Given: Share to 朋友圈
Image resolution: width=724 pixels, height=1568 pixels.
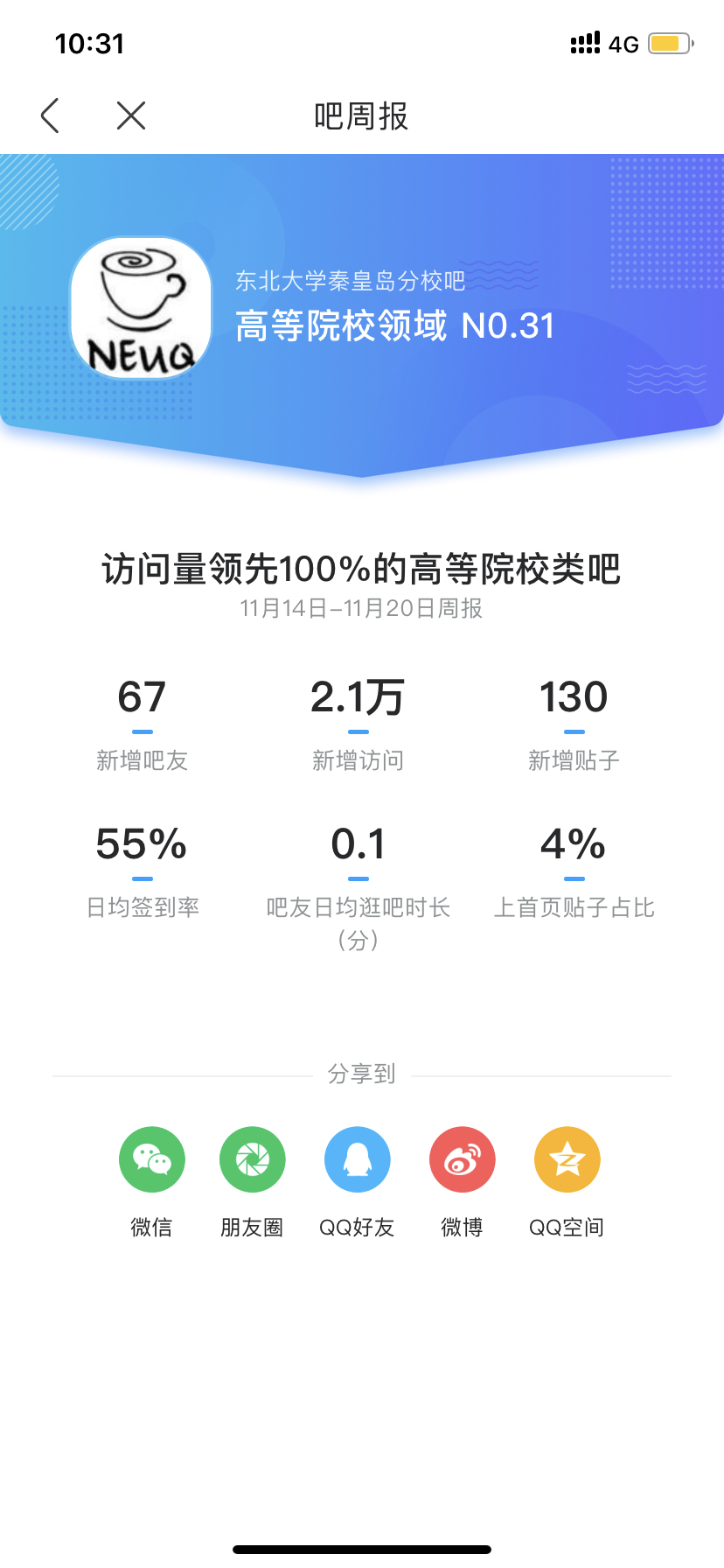Looking at the screenshot, I should click(x=253, y=1159).
